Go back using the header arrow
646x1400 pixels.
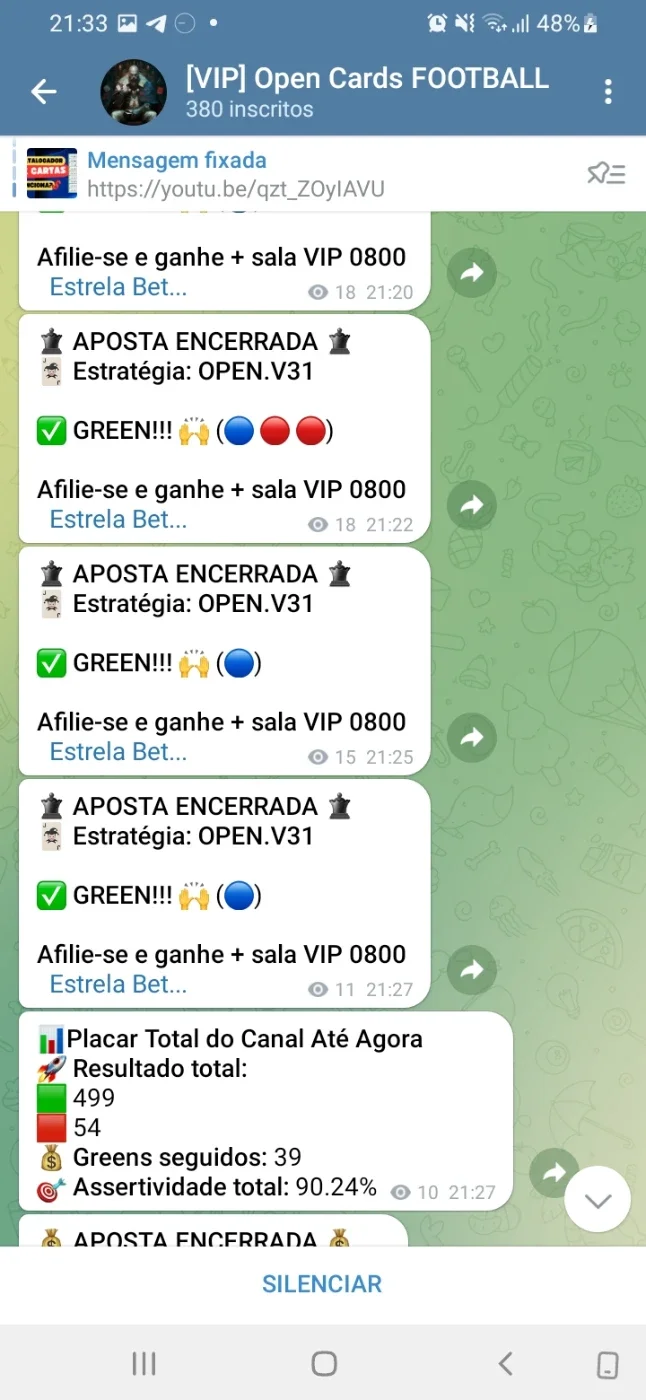tap(43, 92)
